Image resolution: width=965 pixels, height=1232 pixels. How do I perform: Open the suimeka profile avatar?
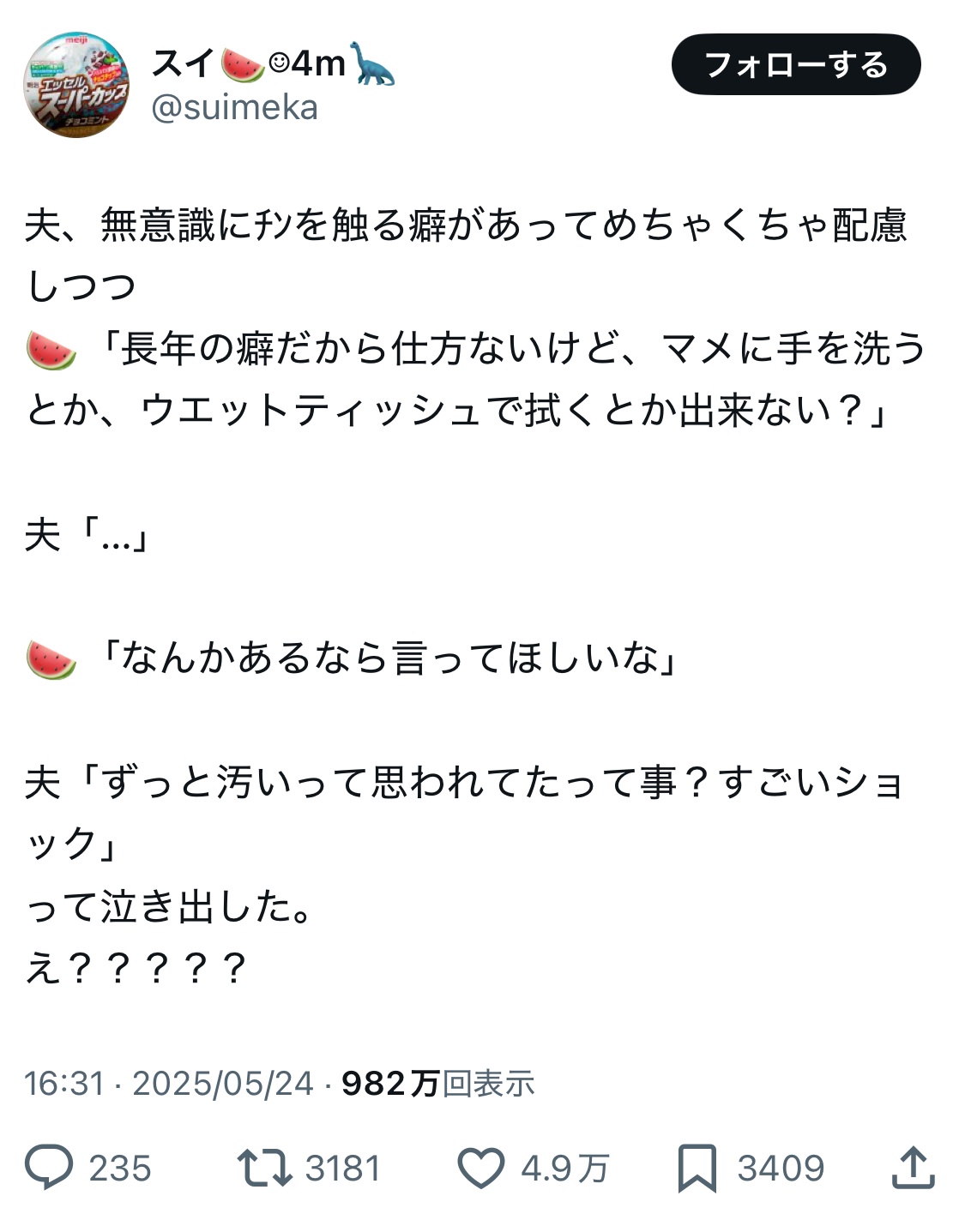click(x=76, y=84)
